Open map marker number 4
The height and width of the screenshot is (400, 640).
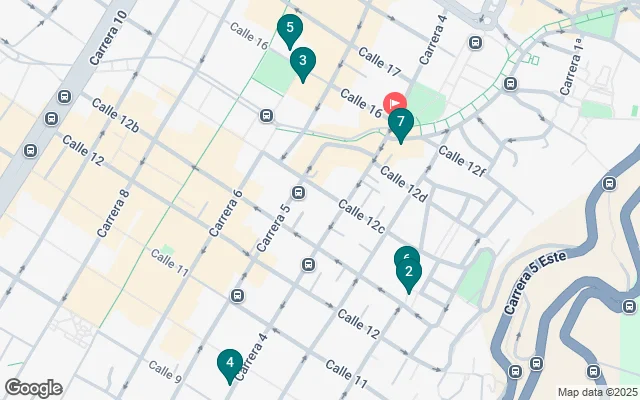point(230,364)
